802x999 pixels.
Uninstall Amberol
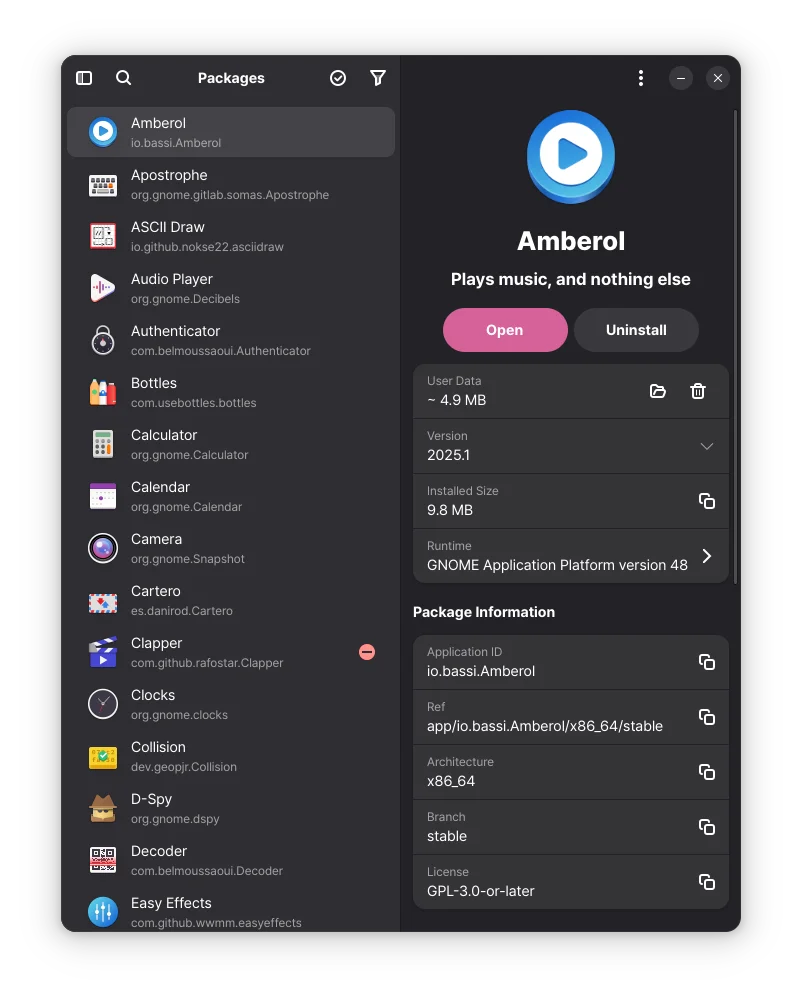[x=636, y=330]
